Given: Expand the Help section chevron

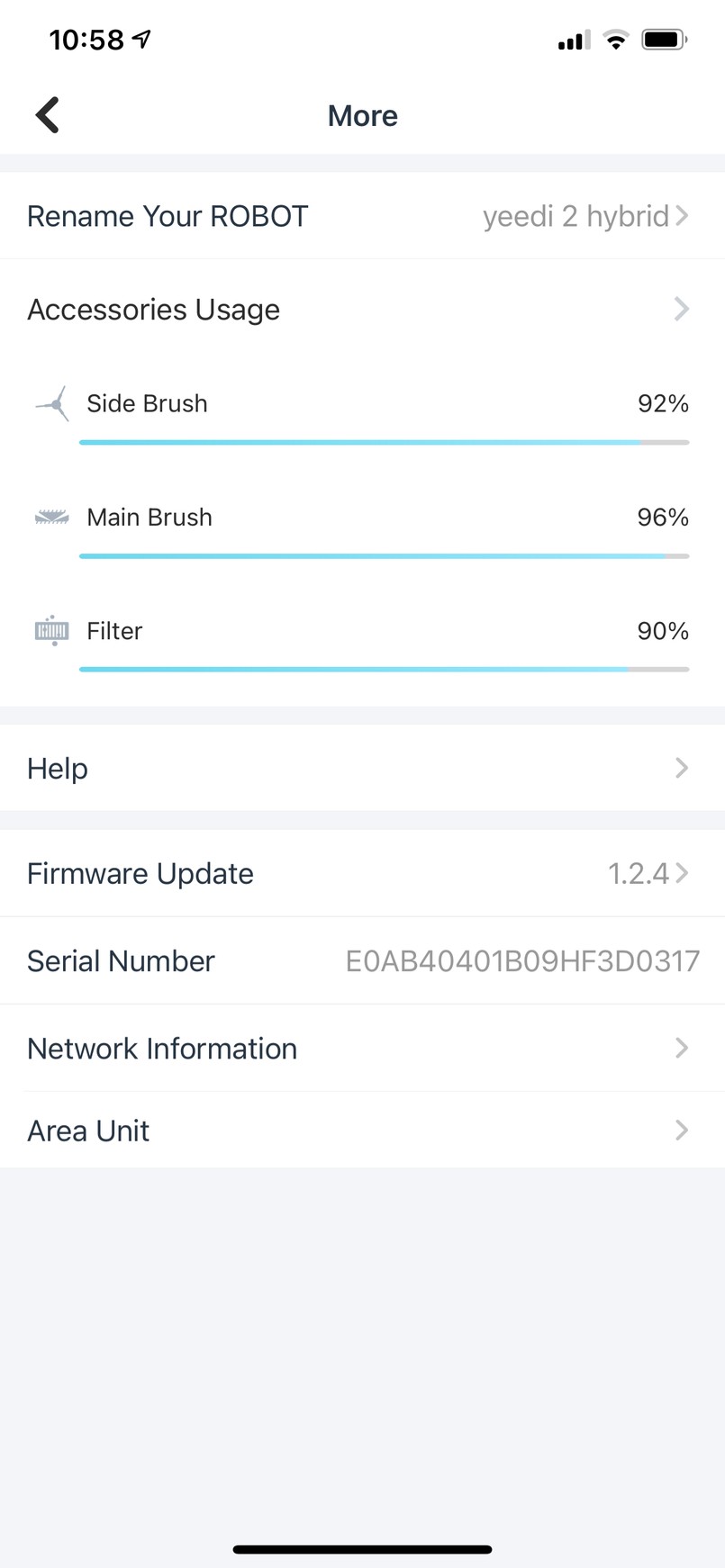Looking at the screenshot, I should (683, 768).
